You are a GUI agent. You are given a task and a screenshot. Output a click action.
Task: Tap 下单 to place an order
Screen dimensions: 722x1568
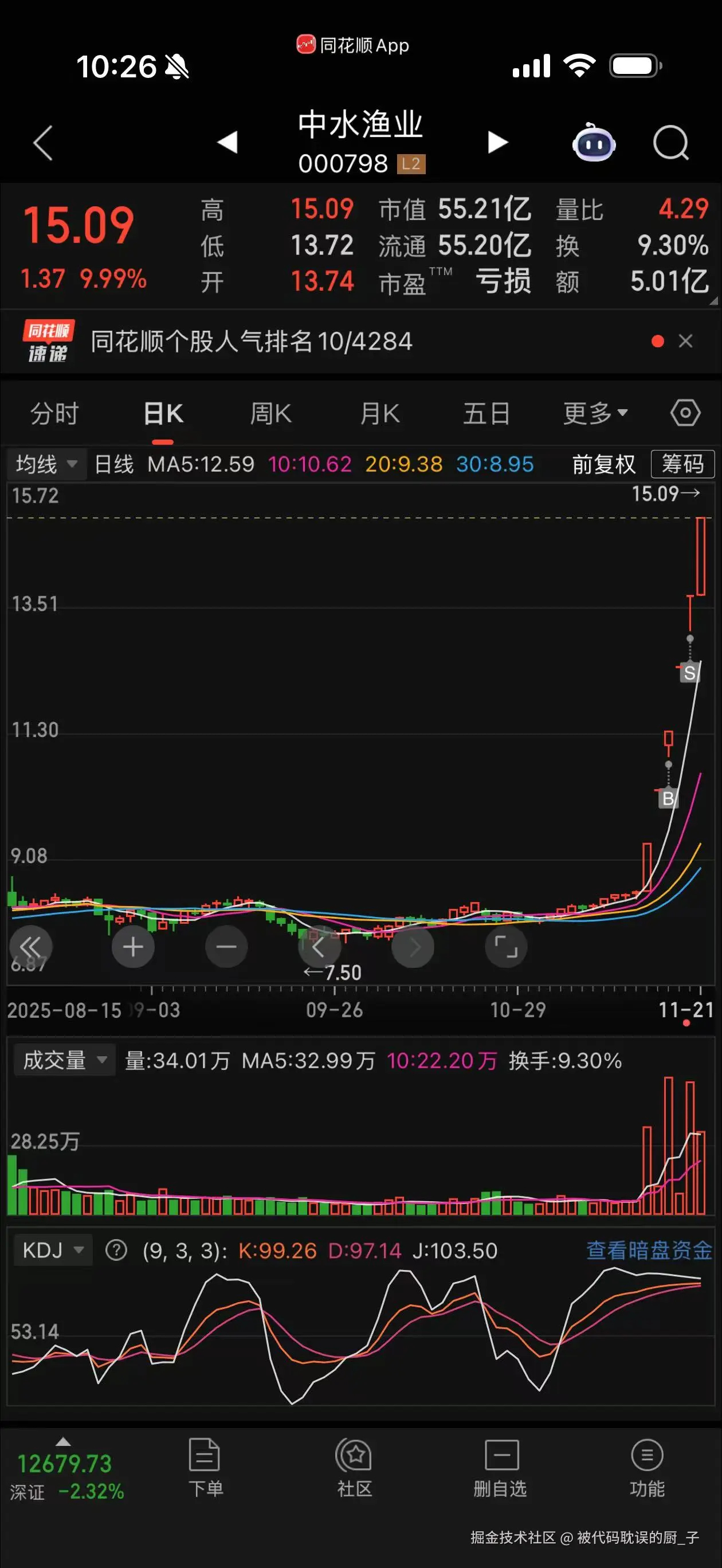(205, 1473)
